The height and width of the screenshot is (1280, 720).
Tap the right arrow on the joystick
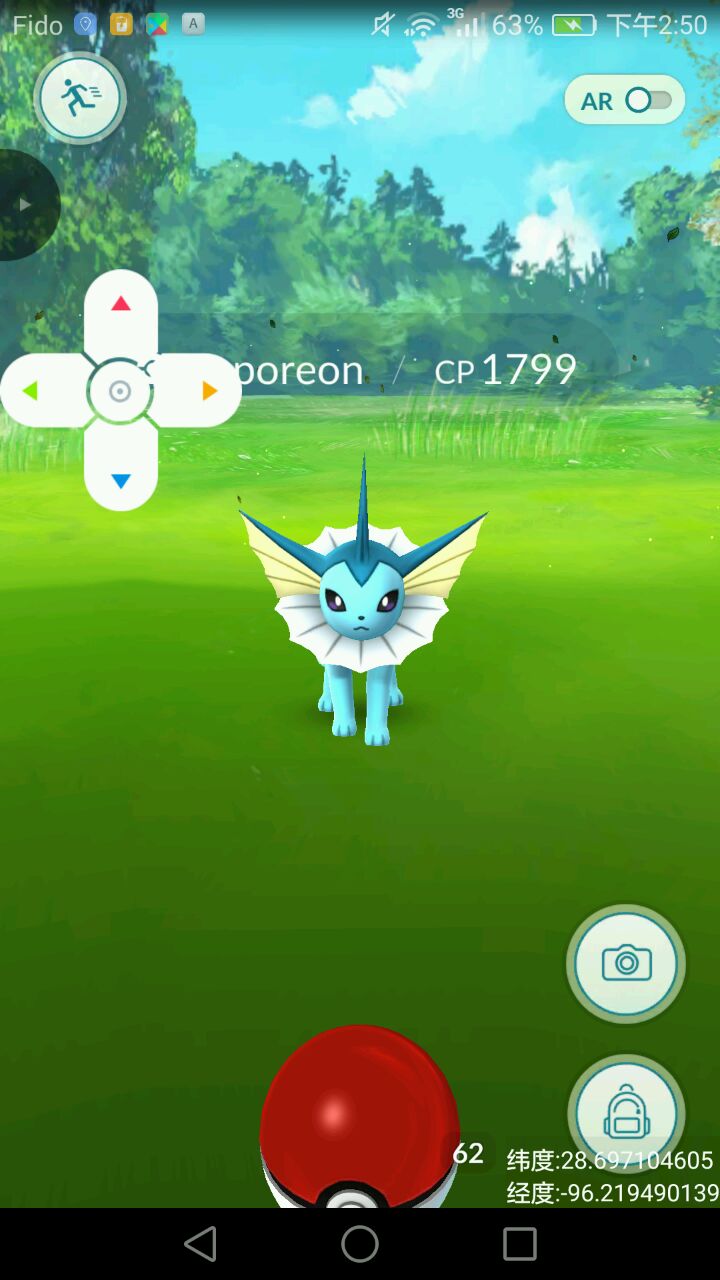(x=210, y=391)
